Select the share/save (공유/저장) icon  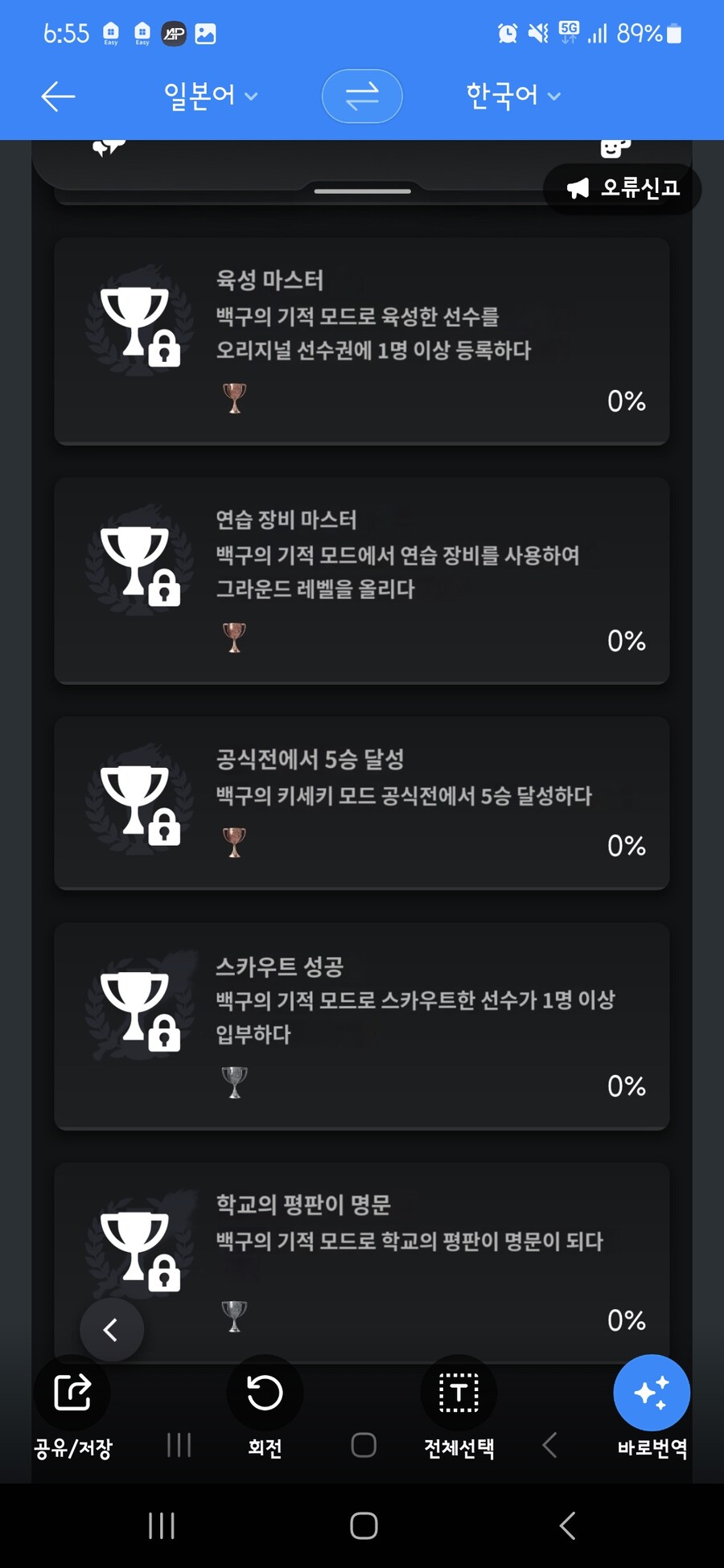point(73,1393)
